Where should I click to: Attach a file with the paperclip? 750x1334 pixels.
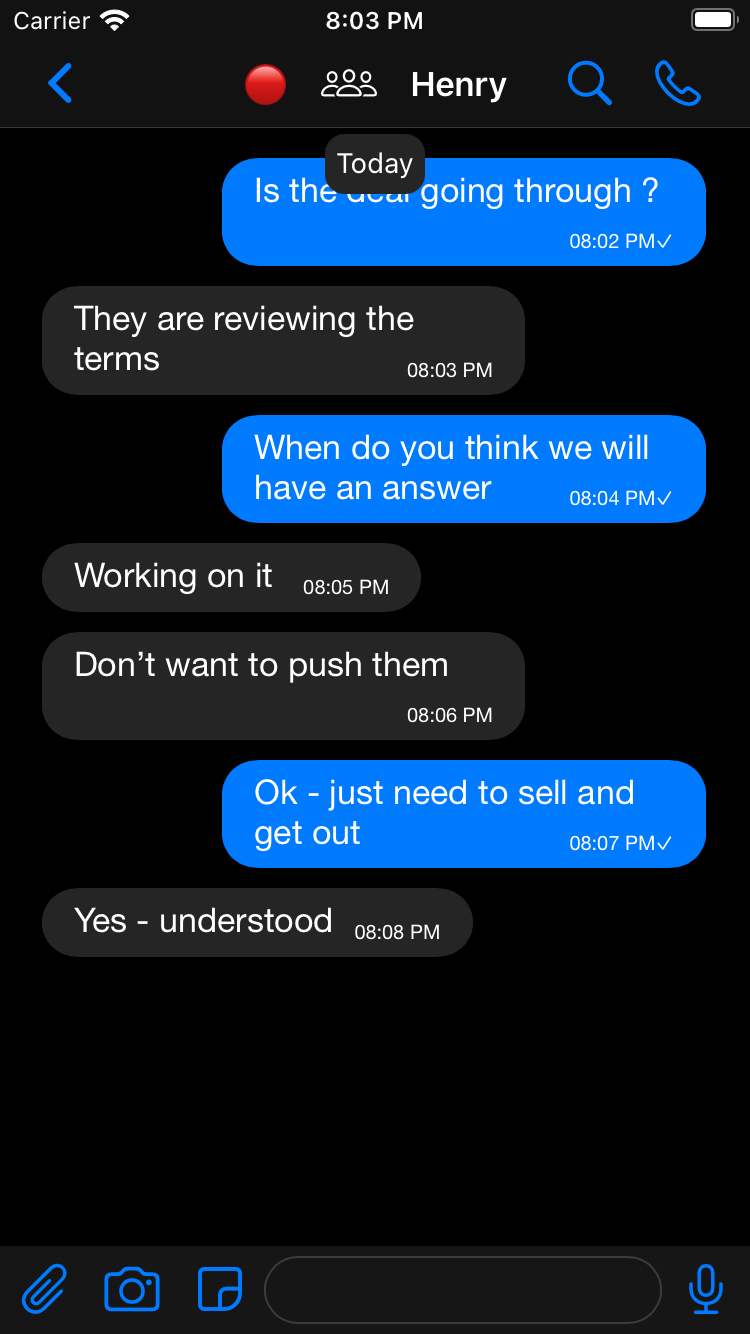tap(44, 1289)
